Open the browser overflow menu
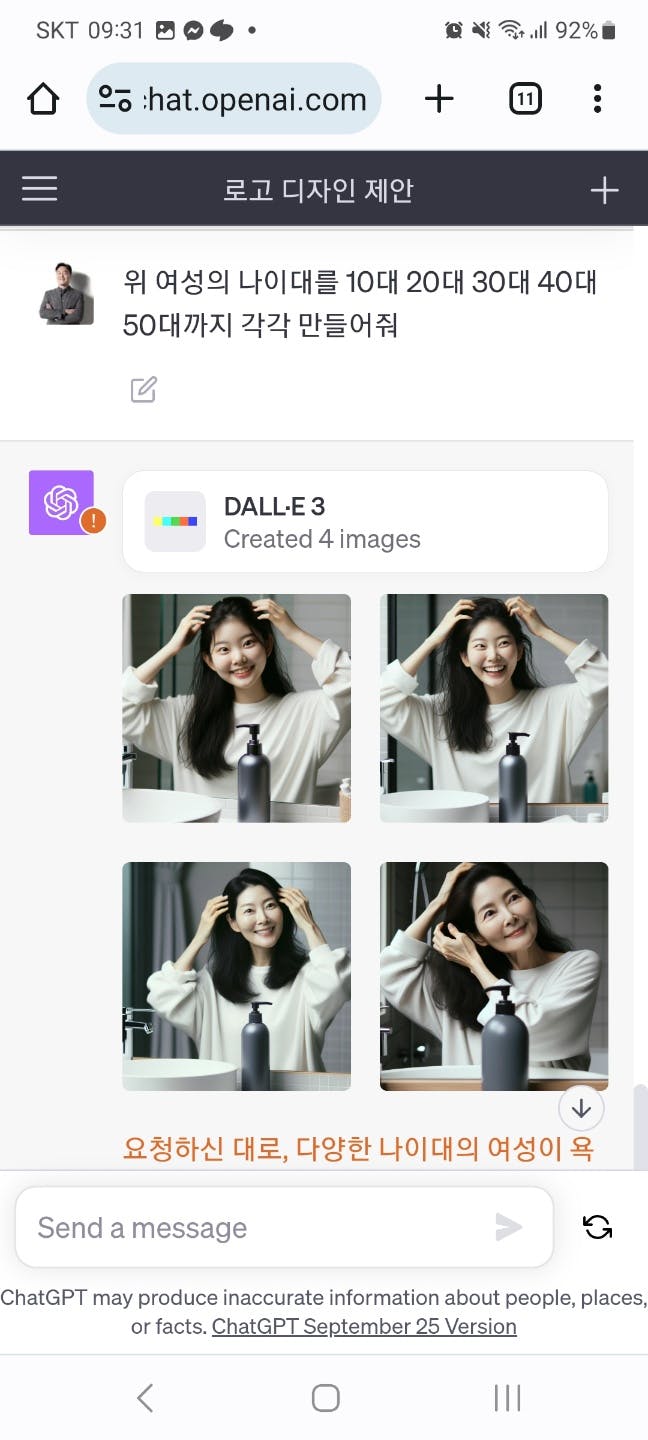The height and width of the screenshot is (1440, 648). pos(597,99)
